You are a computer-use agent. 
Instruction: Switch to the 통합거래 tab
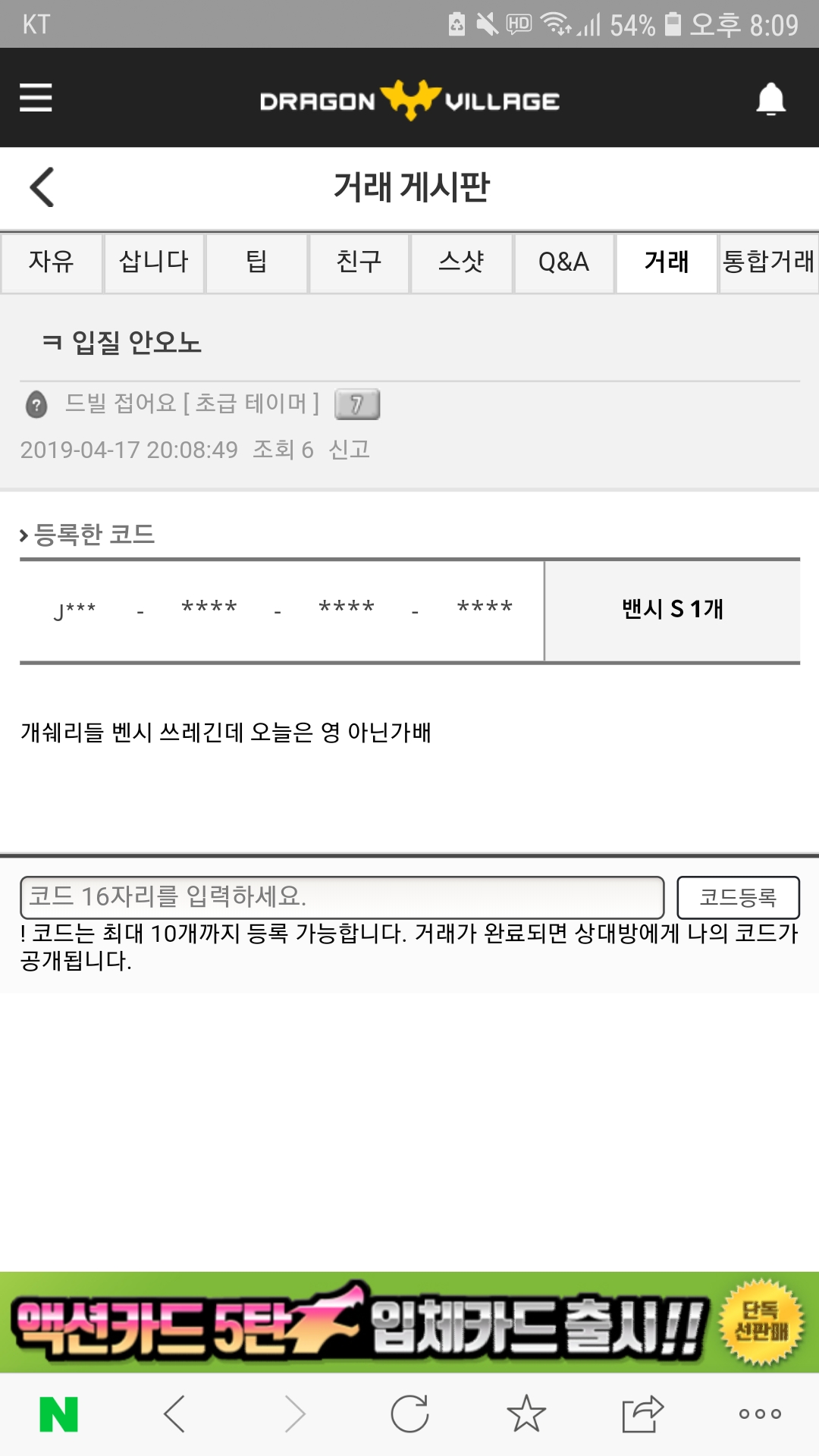768,262
